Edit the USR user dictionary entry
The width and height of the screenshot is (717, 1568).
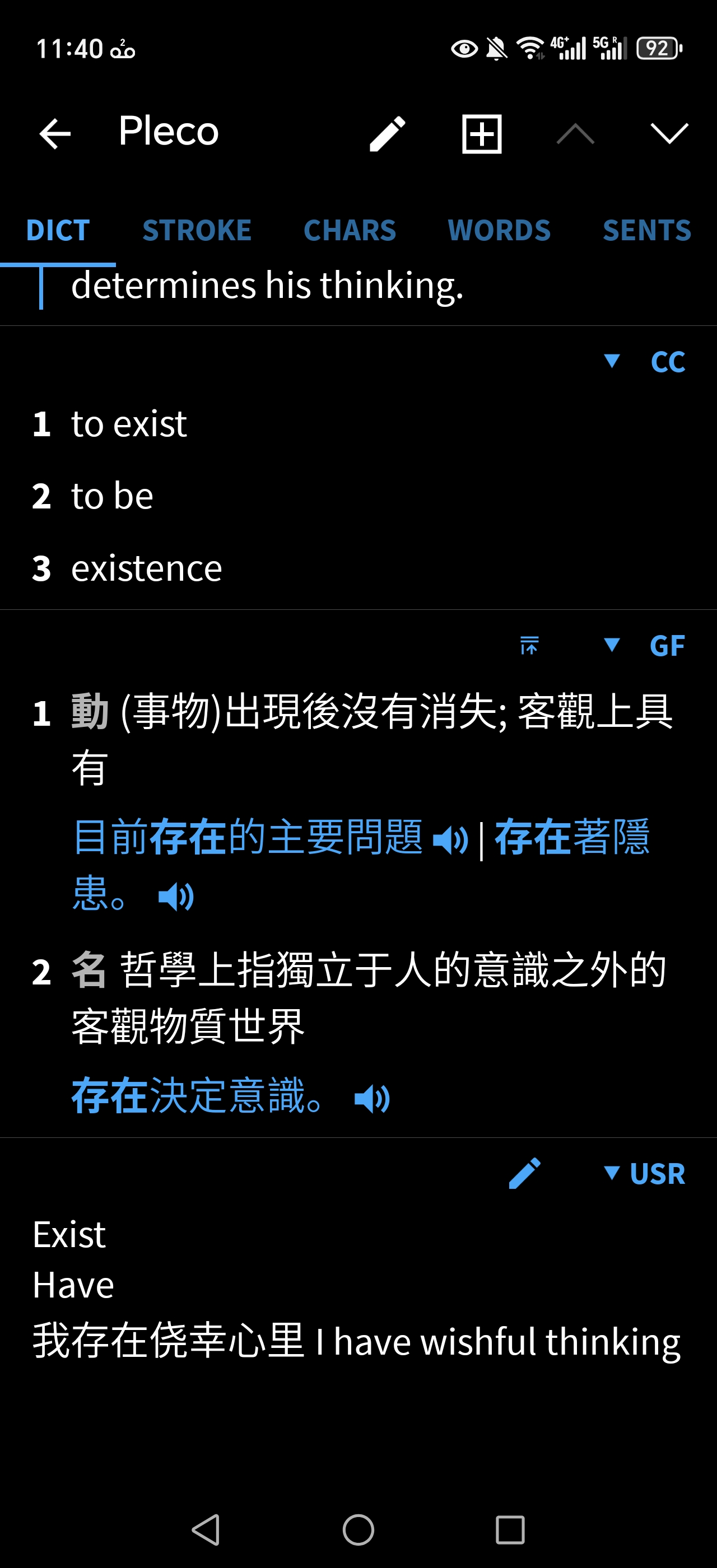click(x=524, y=1173)
